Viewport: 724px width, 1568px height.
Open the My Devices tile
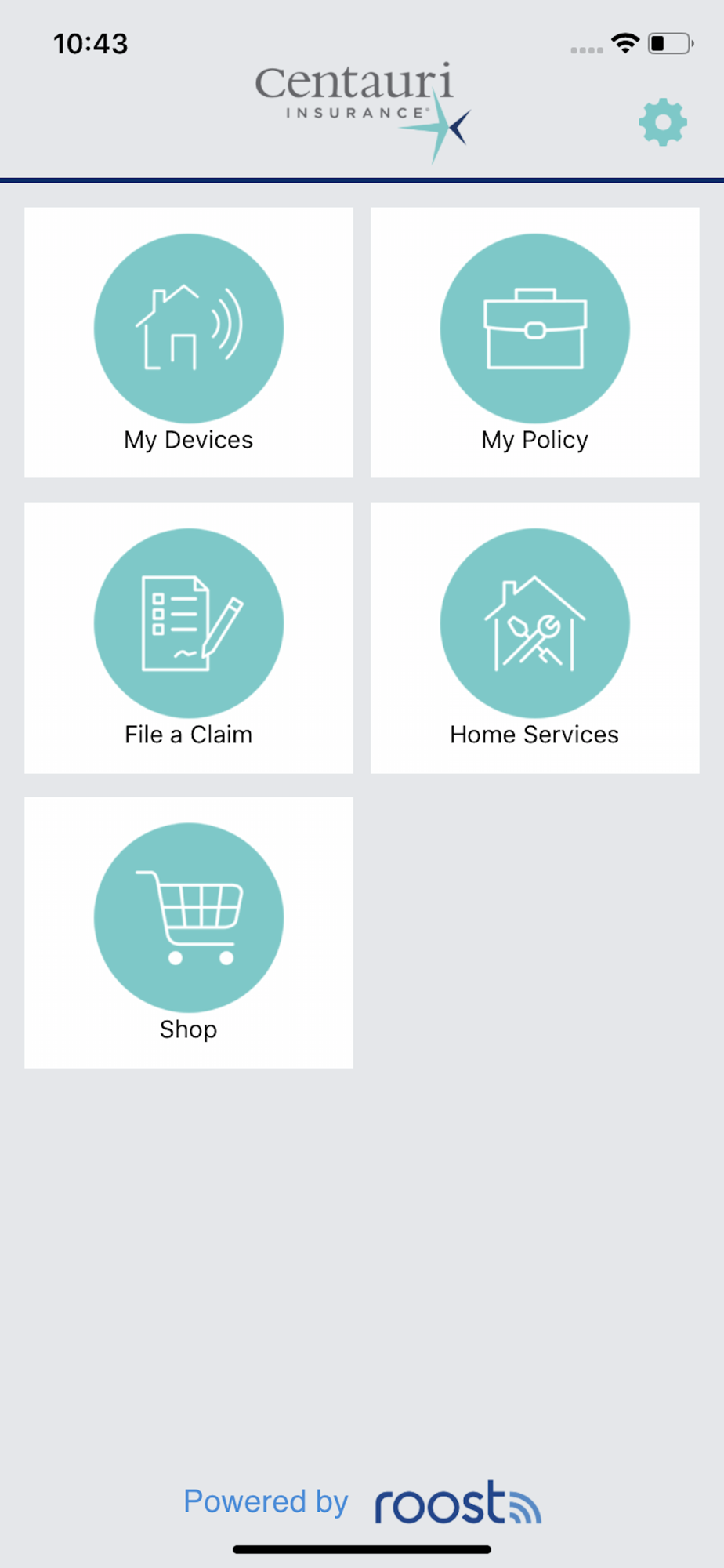pyautogui.click(x=189, y=343)
